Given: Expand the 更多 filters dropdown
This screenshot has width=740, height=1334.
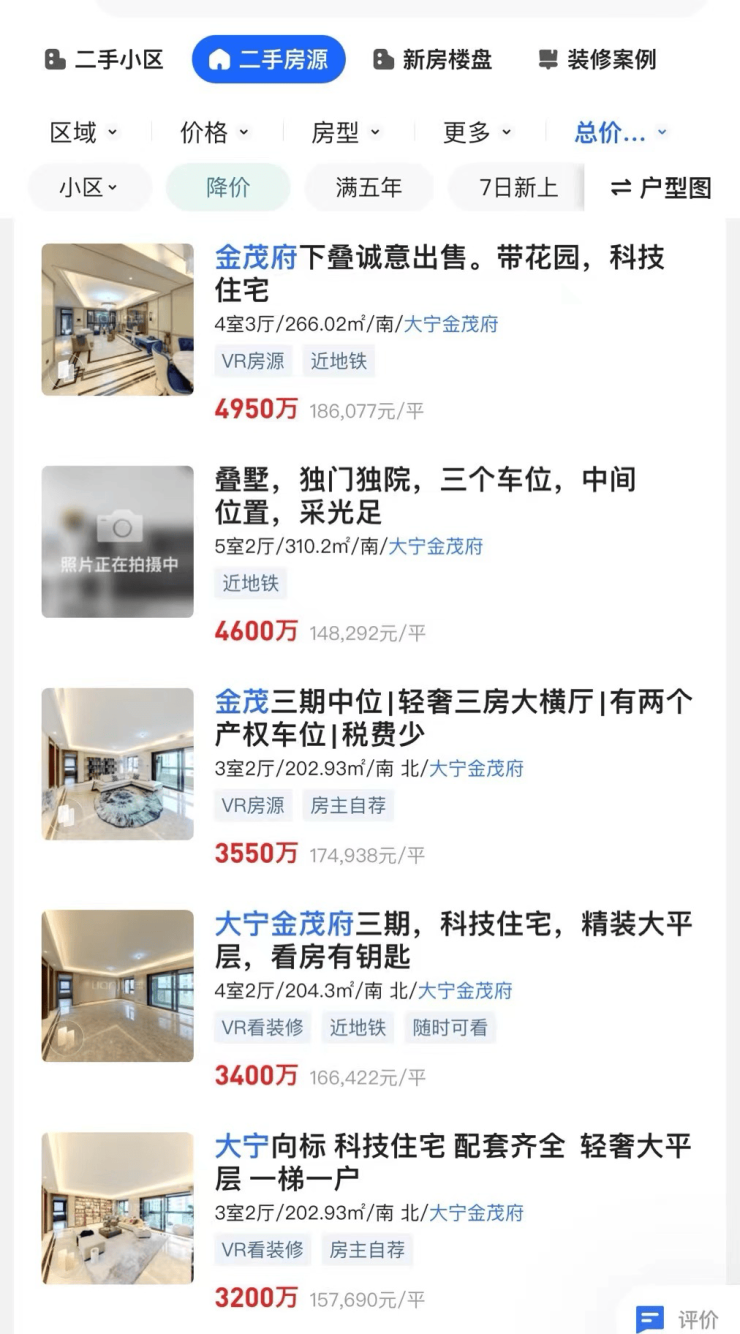Looking at the screenshot, I should point(477,132).
